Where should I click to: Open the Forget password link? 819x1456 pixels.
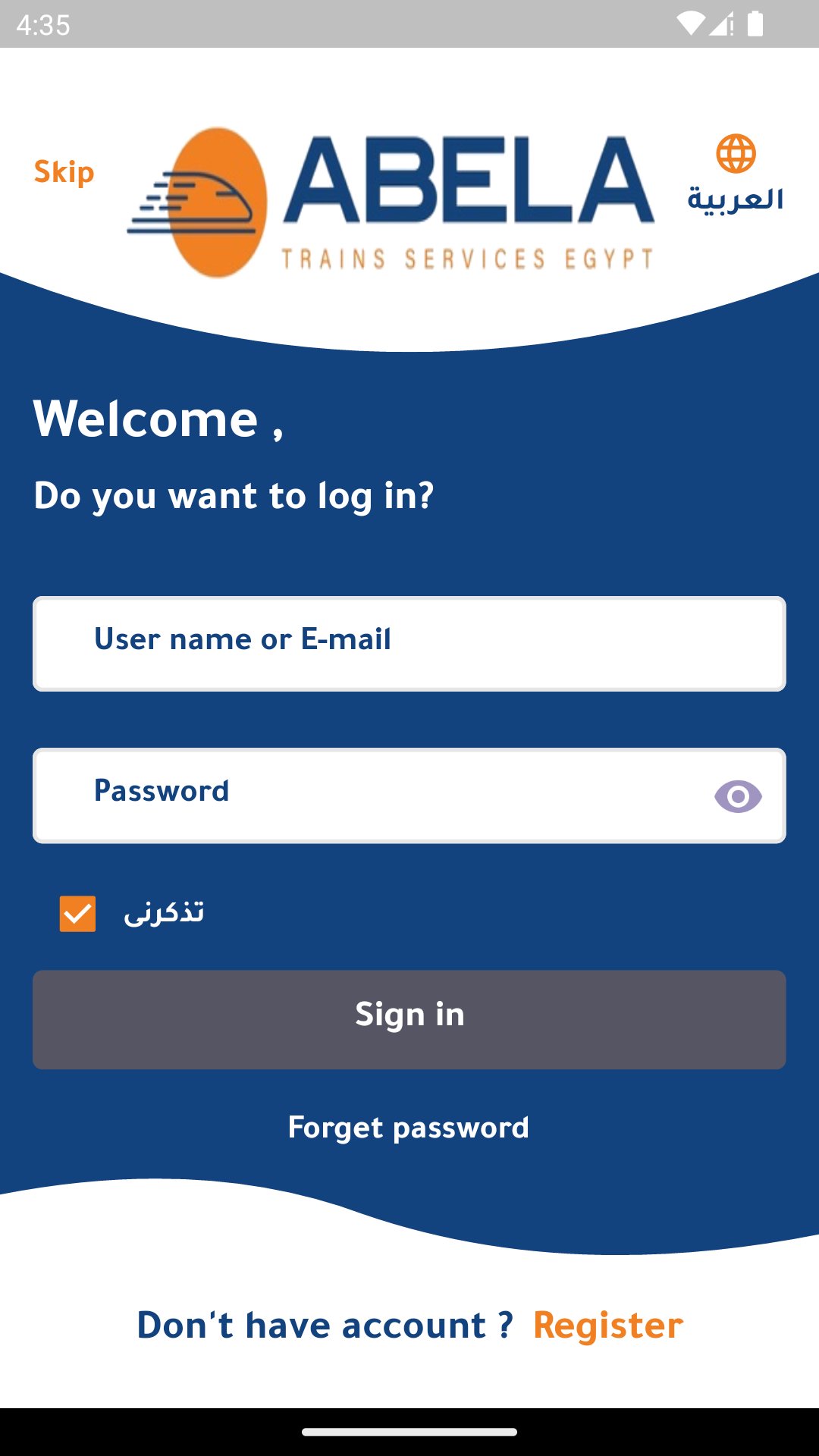click(409, 1128)
